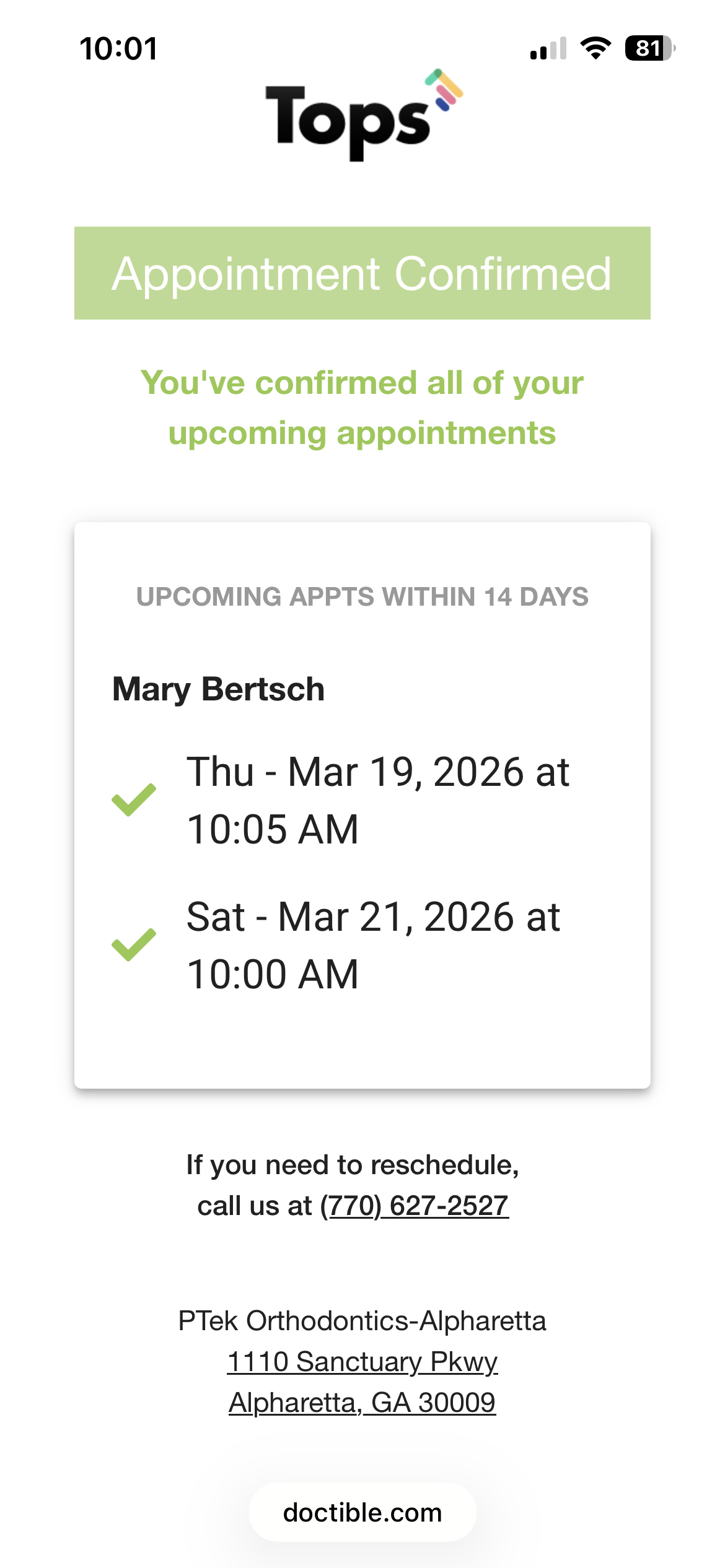Image resolution: width=725 pixels, height=1568 pixels.
Task: Open the 1110 Sanctuary Pkwy address link
Action: click(x=362, y=1362)
